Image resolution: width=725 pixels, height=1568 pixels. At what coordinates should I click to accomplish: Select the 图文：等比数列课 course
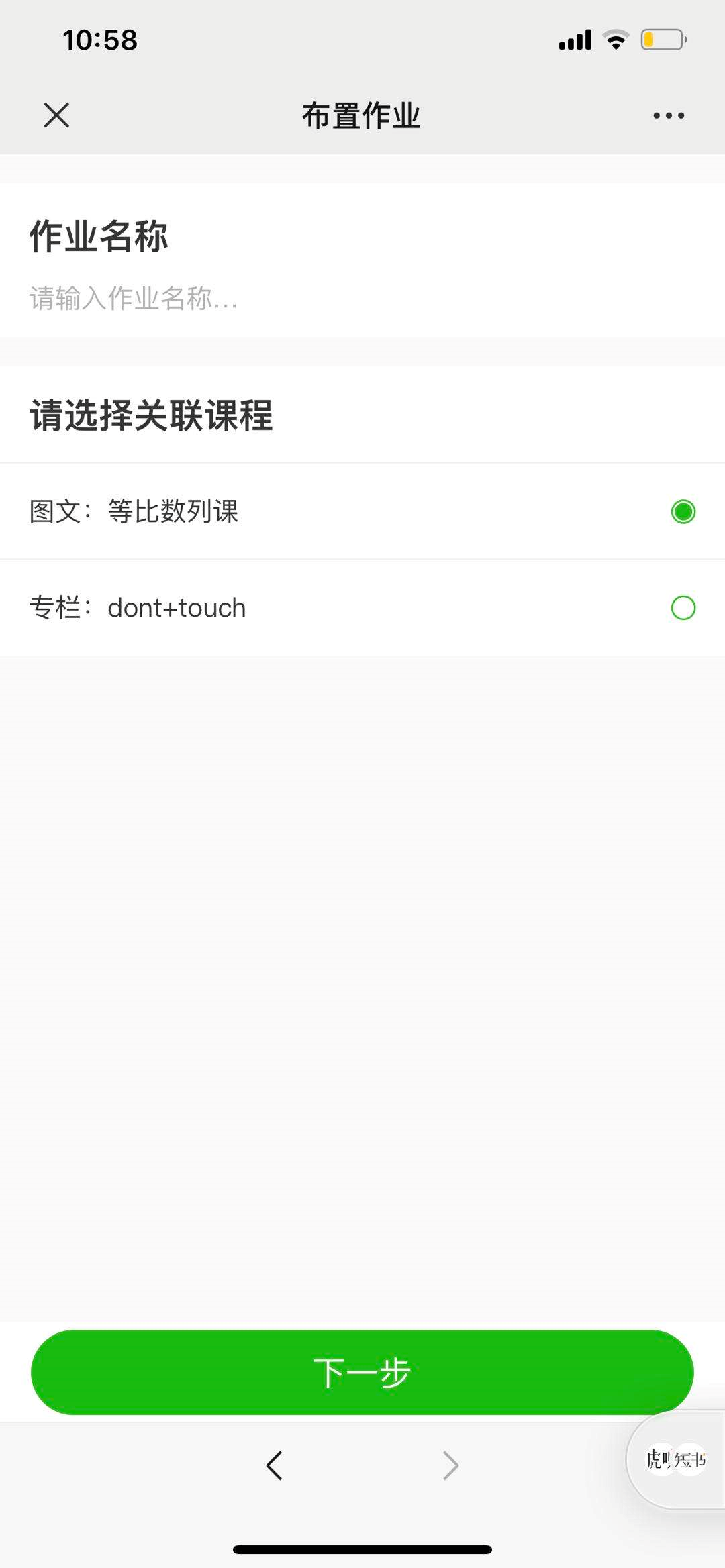click(362, 511)
